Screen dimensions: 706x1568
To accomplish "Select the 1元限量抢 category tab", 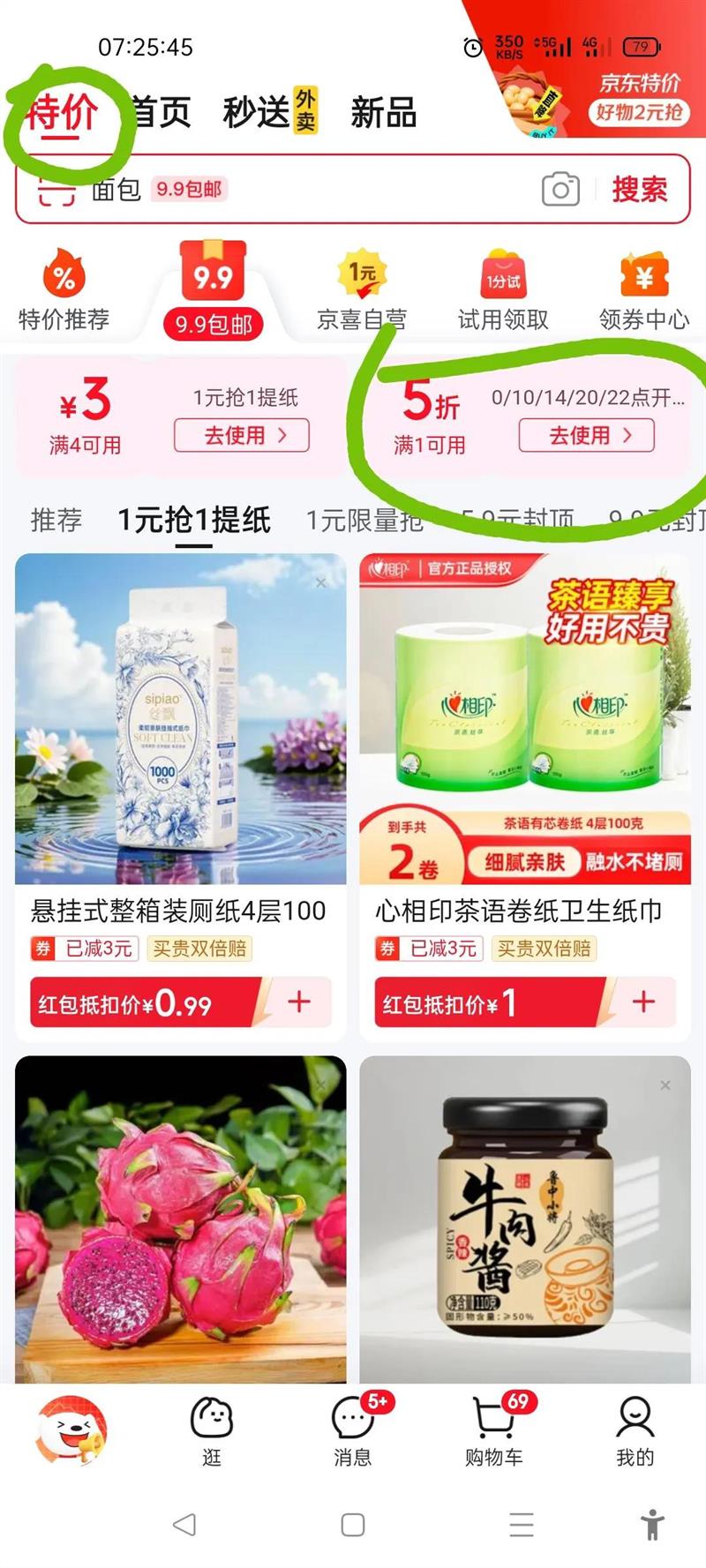I will tap(364, 520).
